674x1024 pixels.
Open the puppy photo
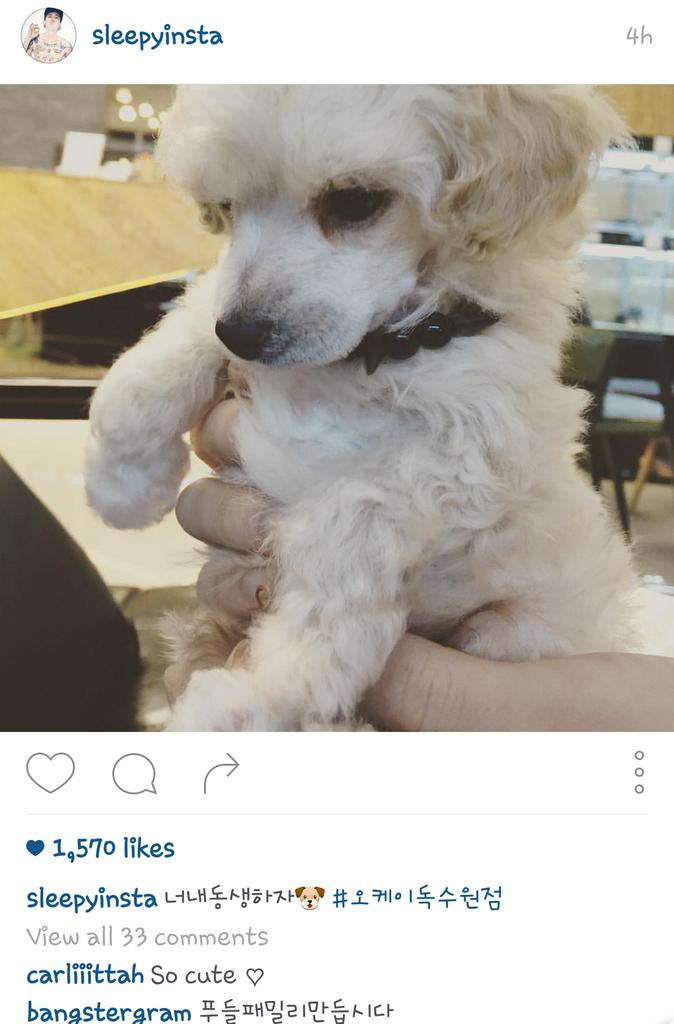(337, 408)
